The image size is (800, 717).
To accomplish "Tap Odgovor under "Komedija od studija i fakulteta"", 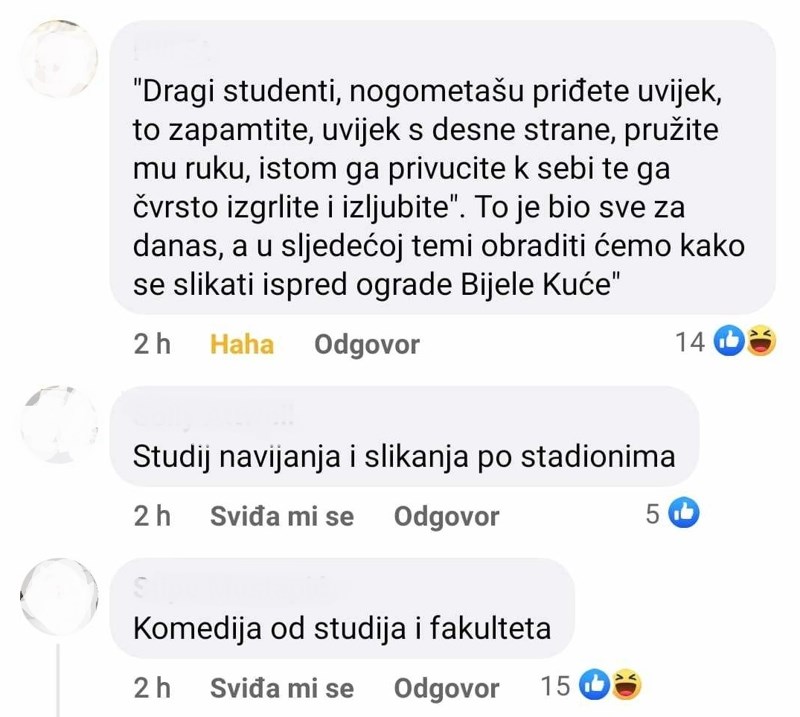I will pos(446,688).
